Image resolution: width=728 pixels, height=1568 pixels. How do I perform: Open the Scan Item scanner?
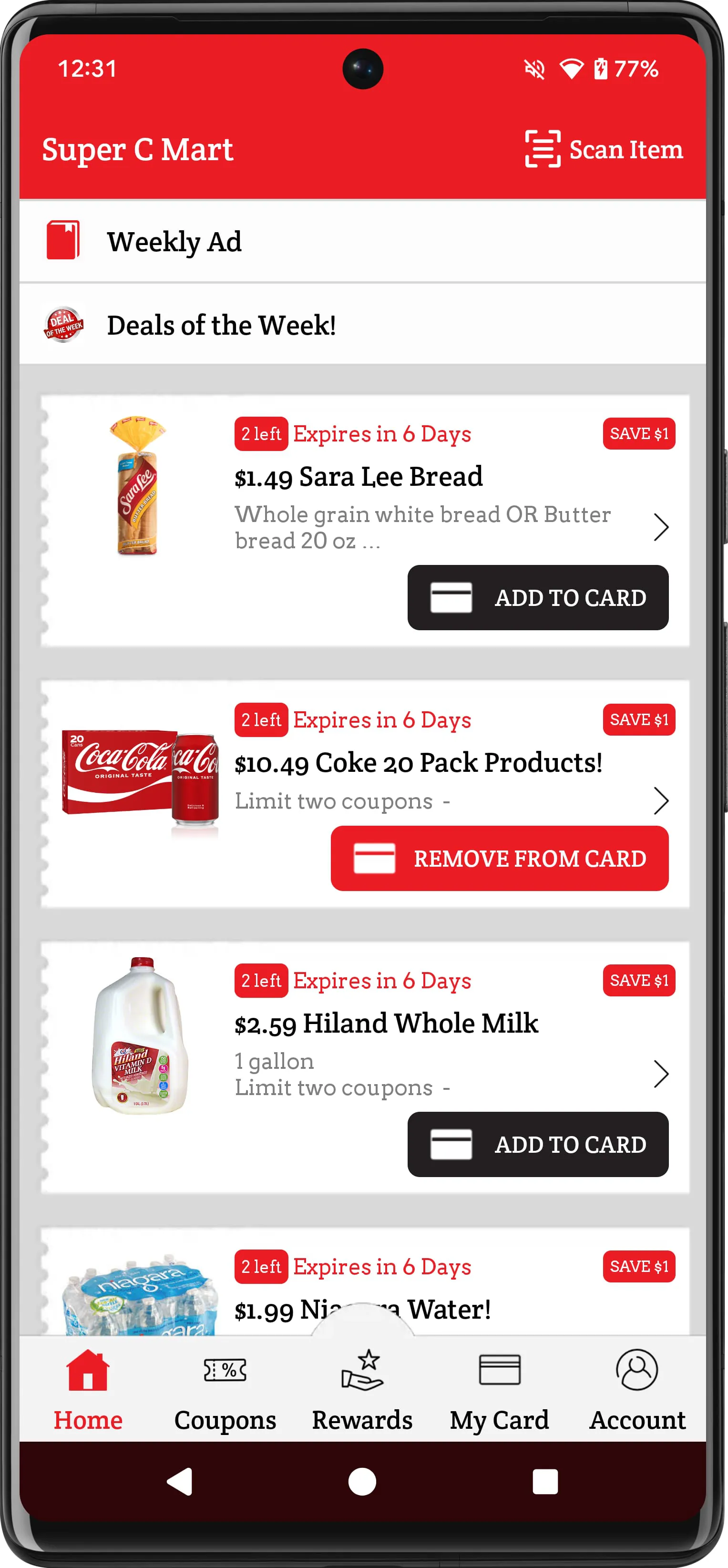point(603,149)
